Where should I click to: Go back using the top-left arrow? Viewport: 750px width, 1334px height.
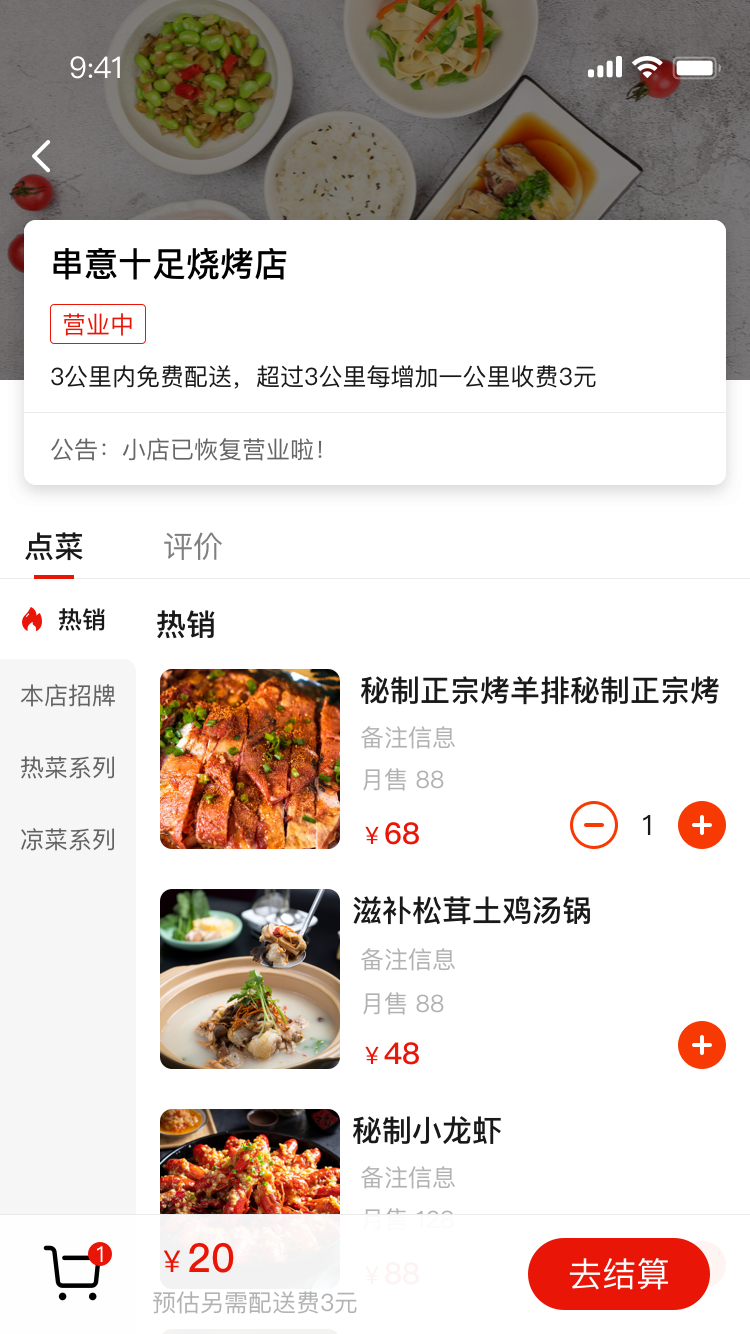pyautogui.click(x=41, y=156)
